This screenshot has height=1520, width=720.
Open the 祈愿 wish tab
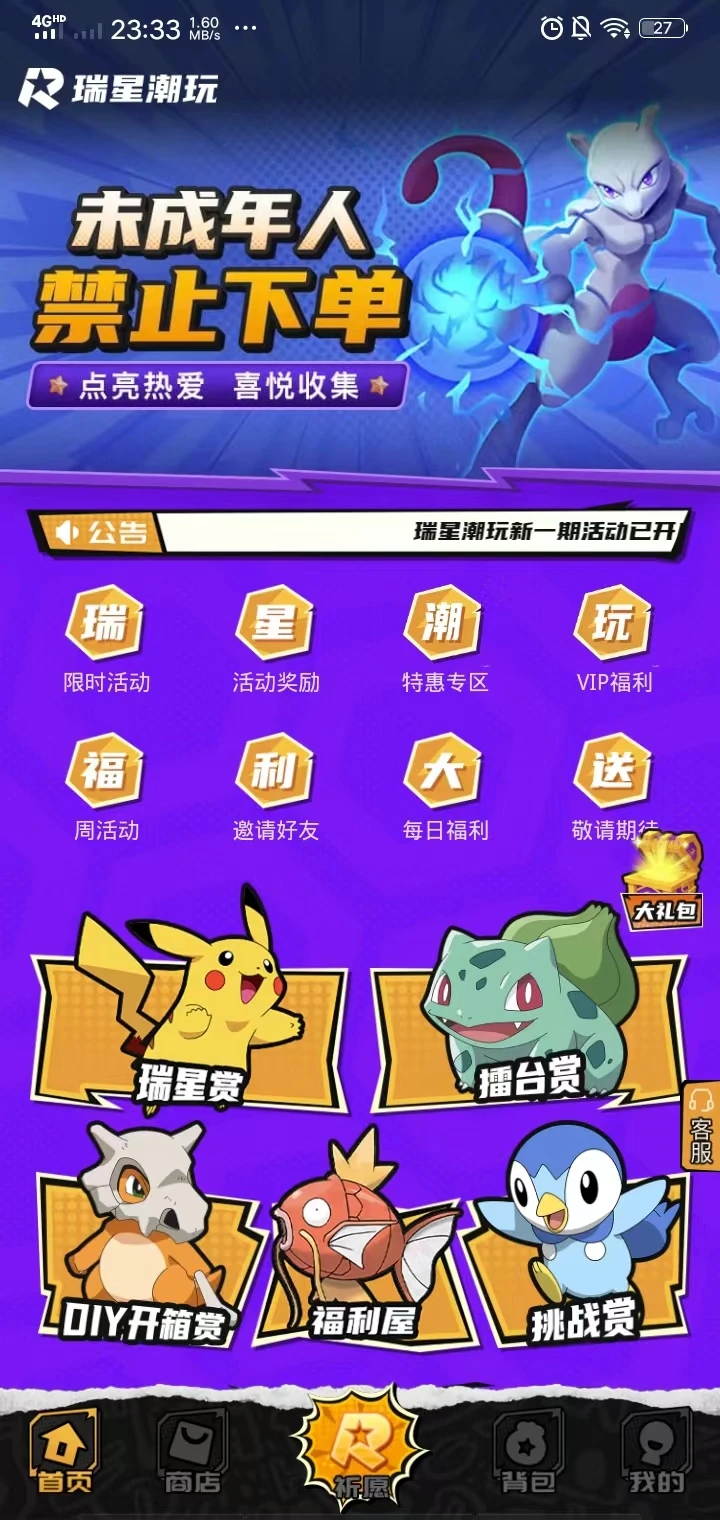tap(360, 1450)
